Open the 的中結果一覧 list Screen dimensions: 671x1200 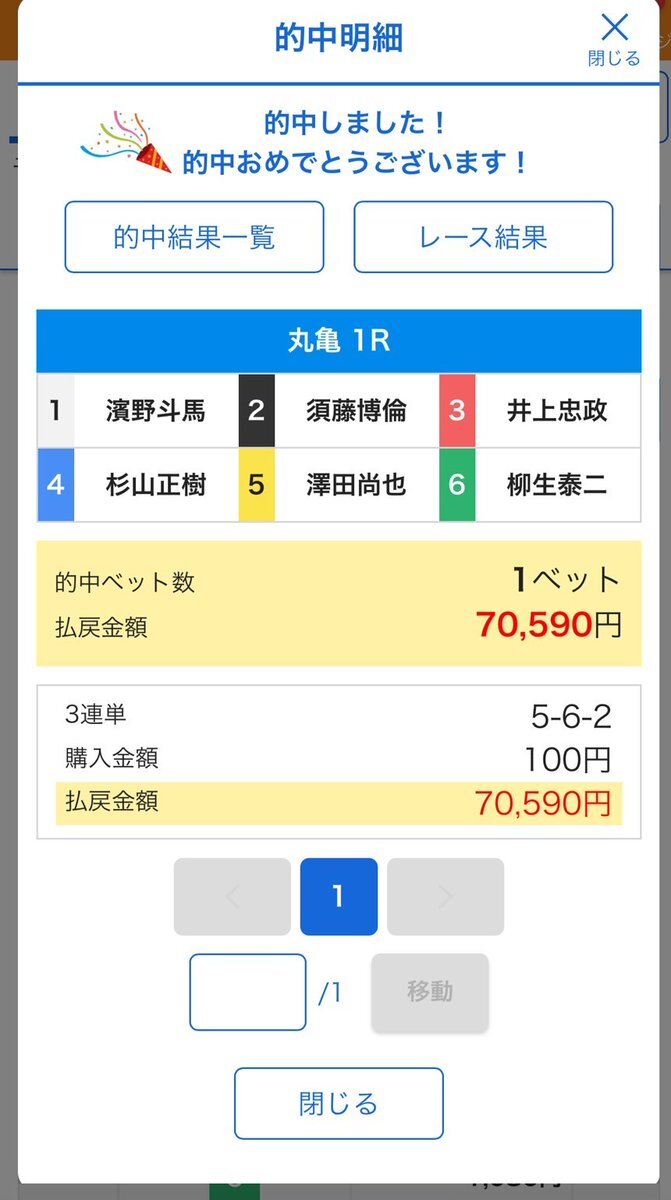(x=194, y=237)
